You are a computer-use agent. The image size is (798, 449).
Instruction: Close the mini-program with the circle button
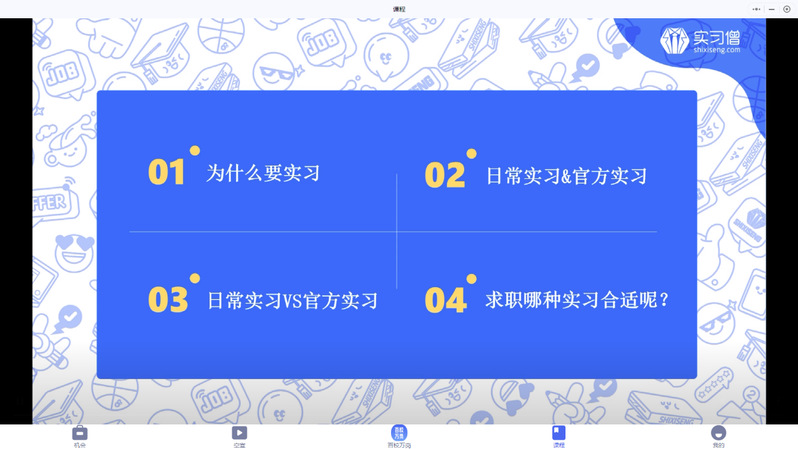(x=787, y=9)
